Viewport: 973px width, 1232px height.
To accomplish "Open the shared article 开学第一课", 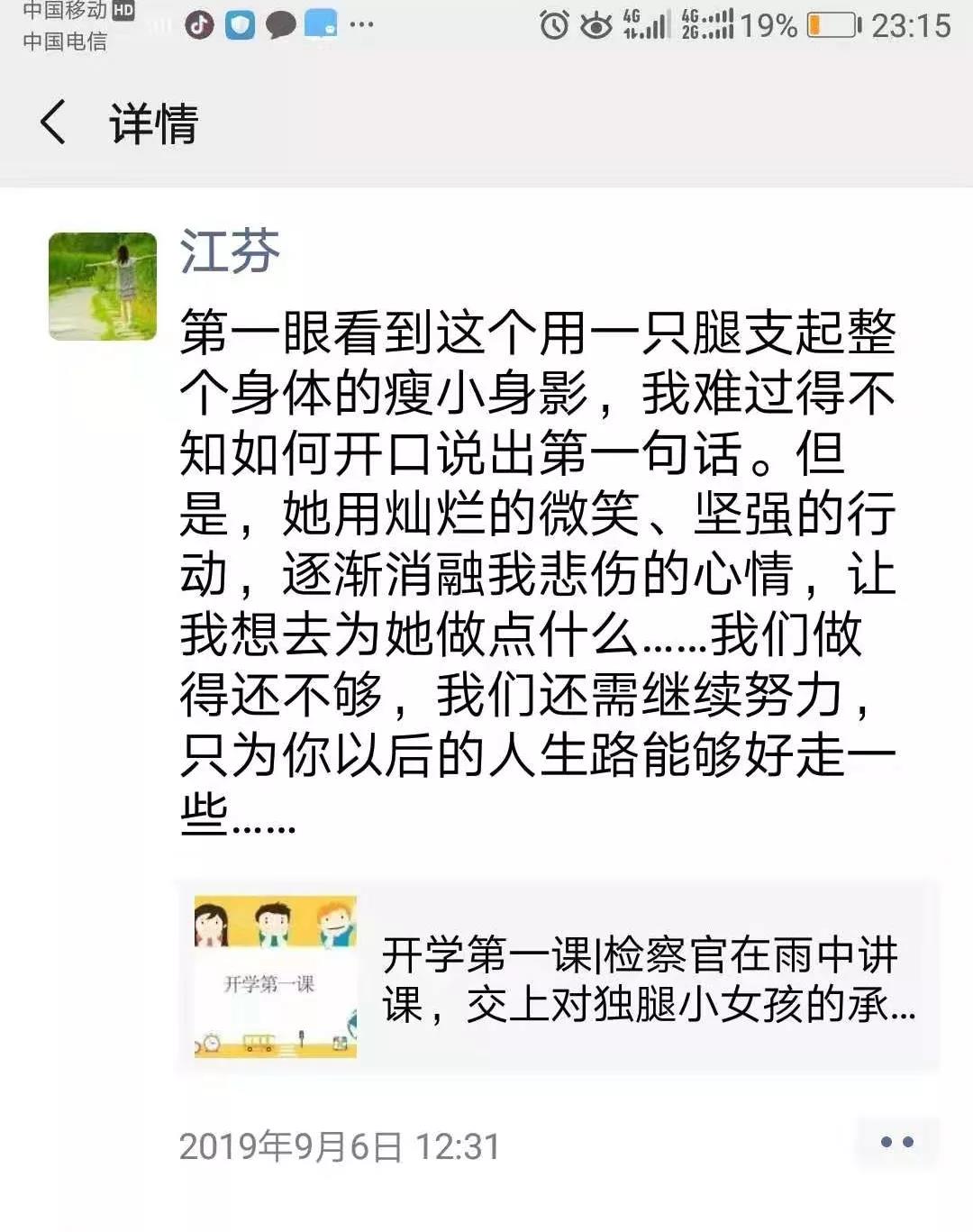I will (557, 977).
